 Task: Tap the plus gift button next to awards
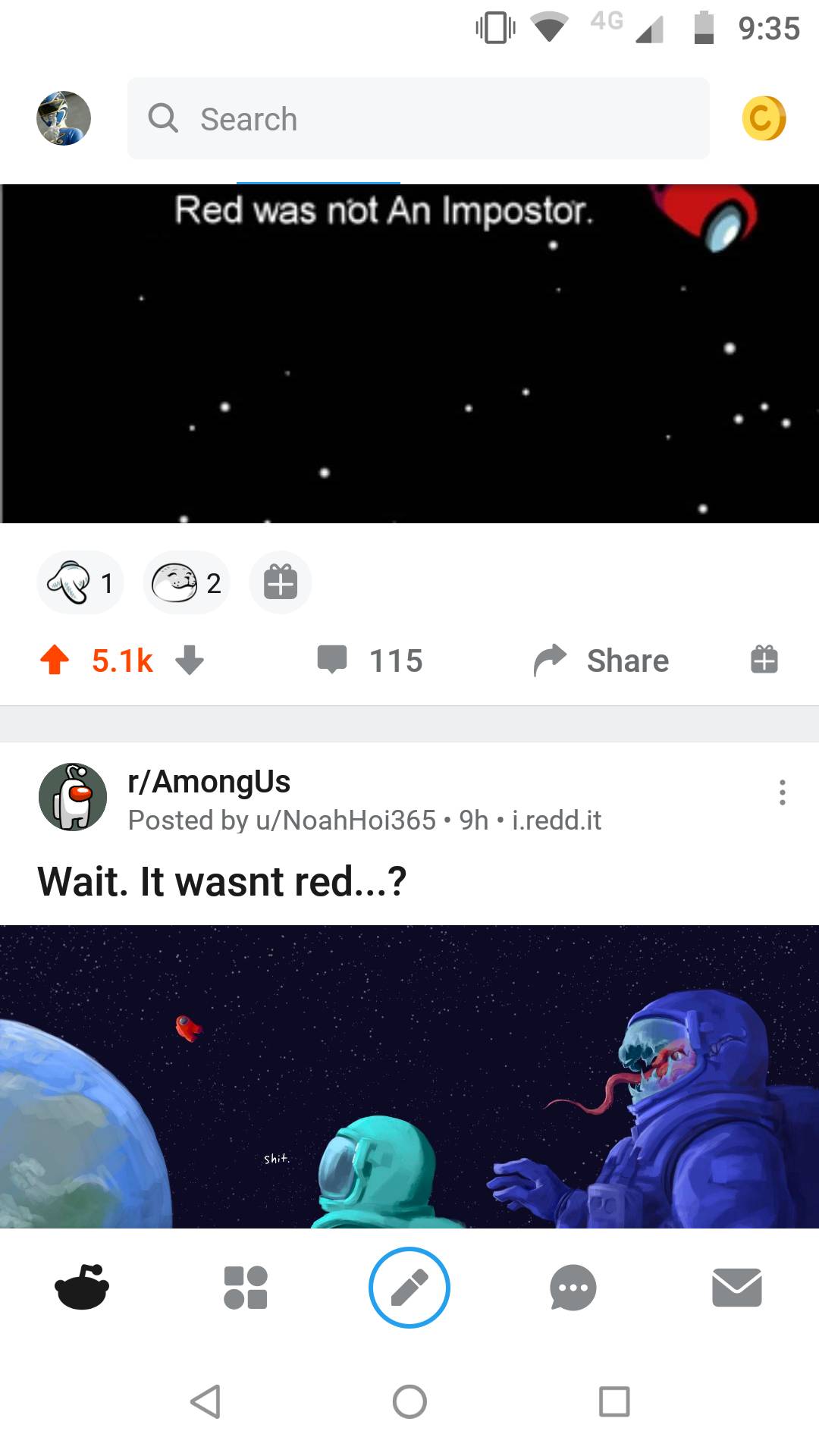280,582
